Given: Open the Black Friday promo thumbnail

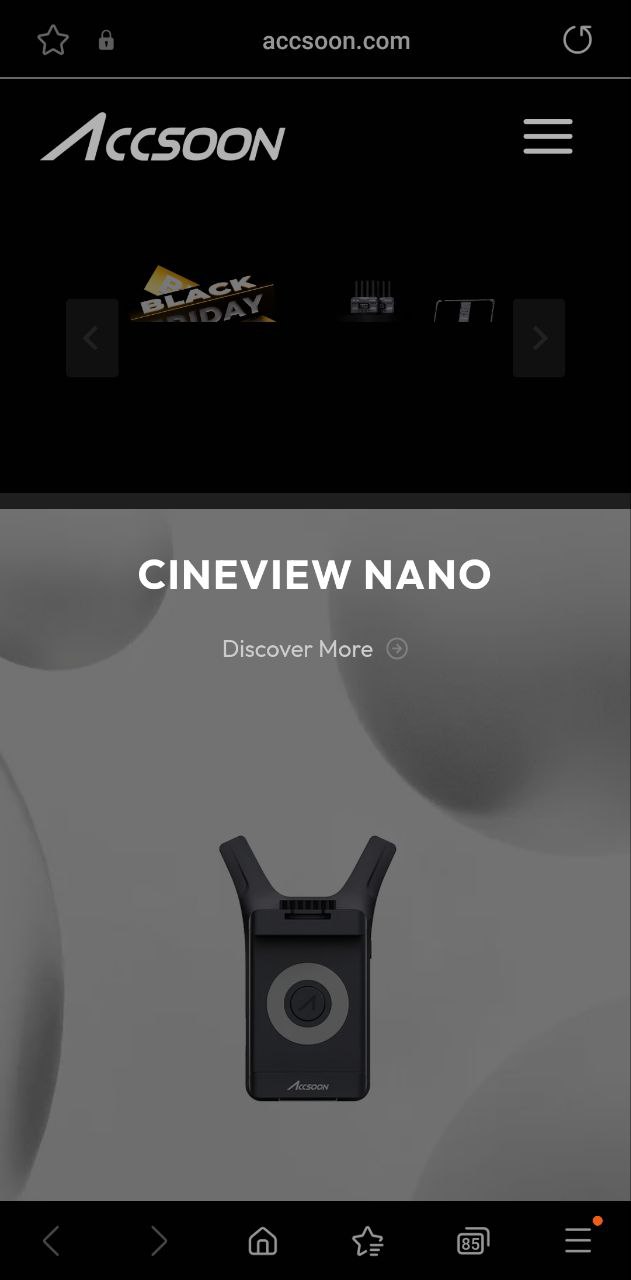Looking at the screenshot, I should pyautogui.click(x=205, y=294).
